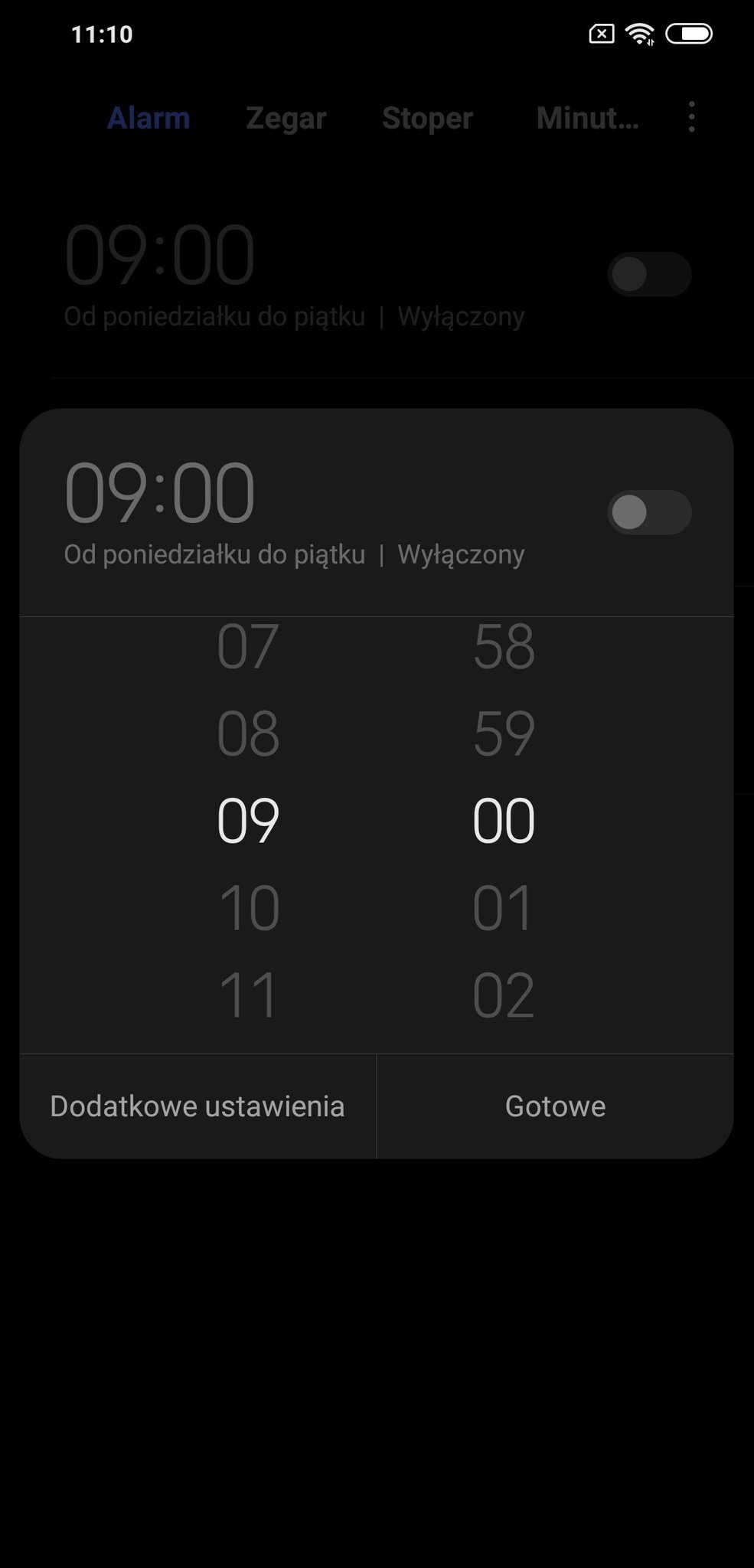Tap Gotowe to confirm alarm time
The image size is (754, 1568).
click(x=555, y=1106)
